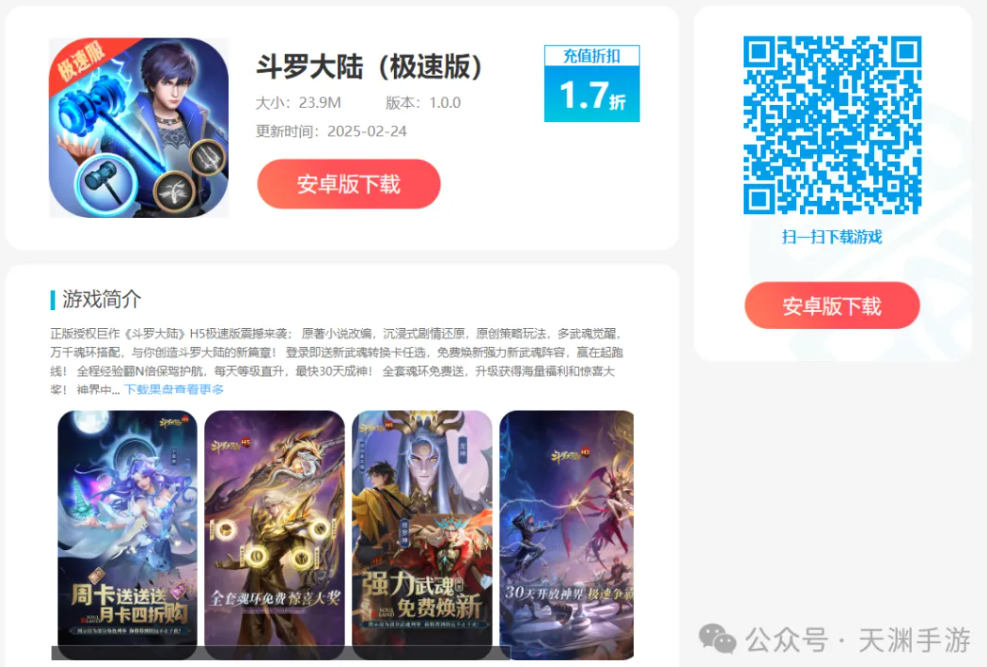Open the 下载果盘查看更多 link
The image size is (987, 667).
pyautogui.click(x=174, y=390)
